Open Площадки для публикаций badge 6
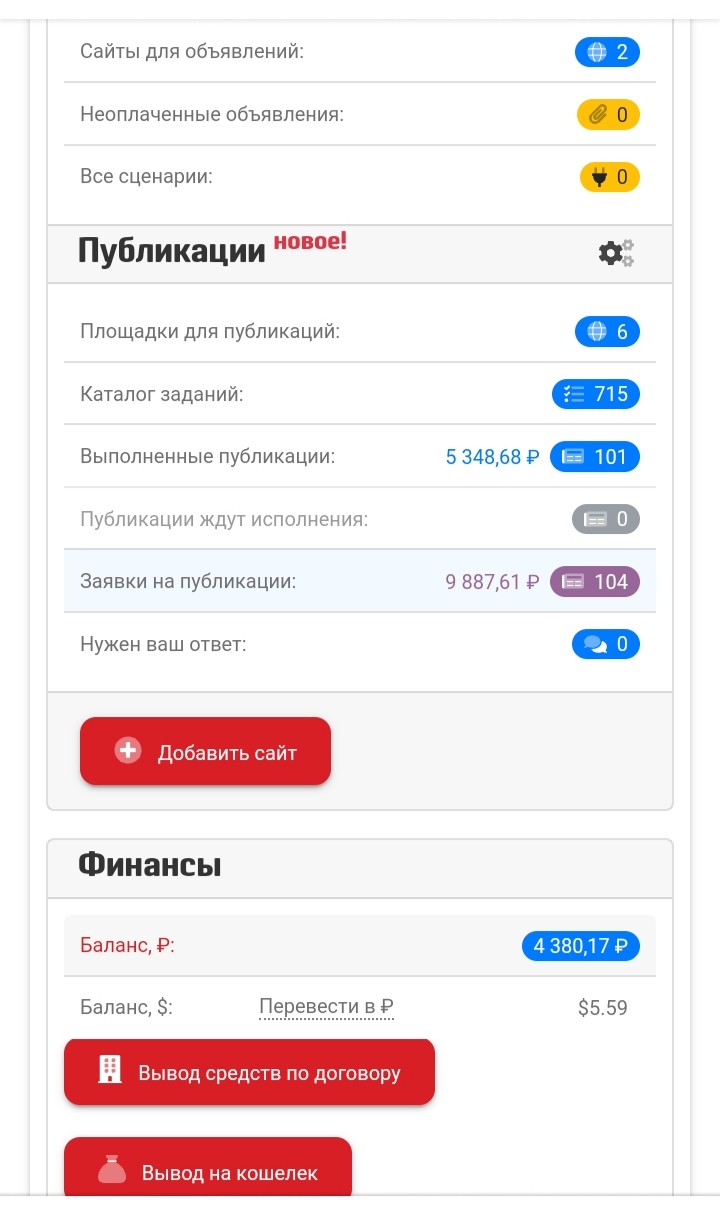 [x=607, y=331]
